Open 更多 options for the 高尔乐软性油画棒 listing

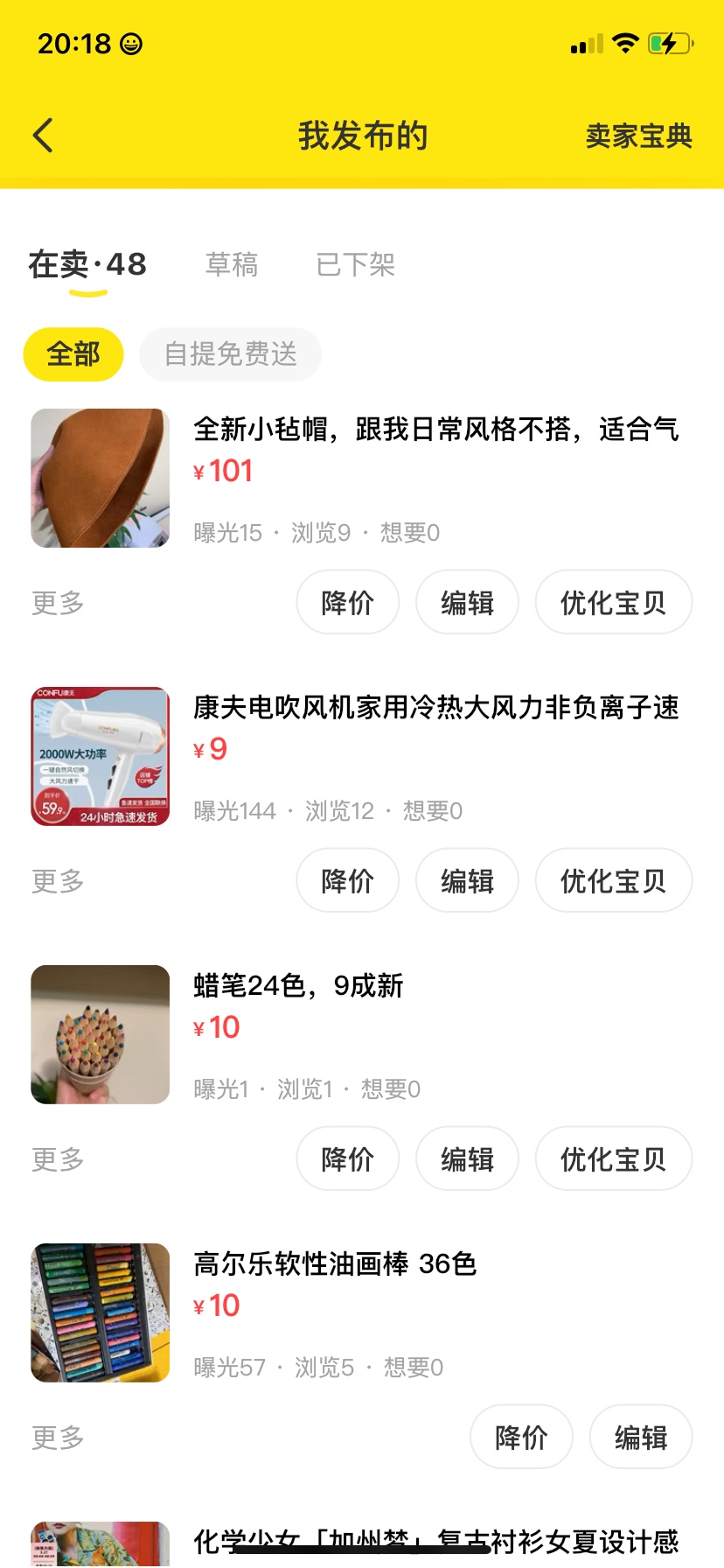coord(58,1438)
